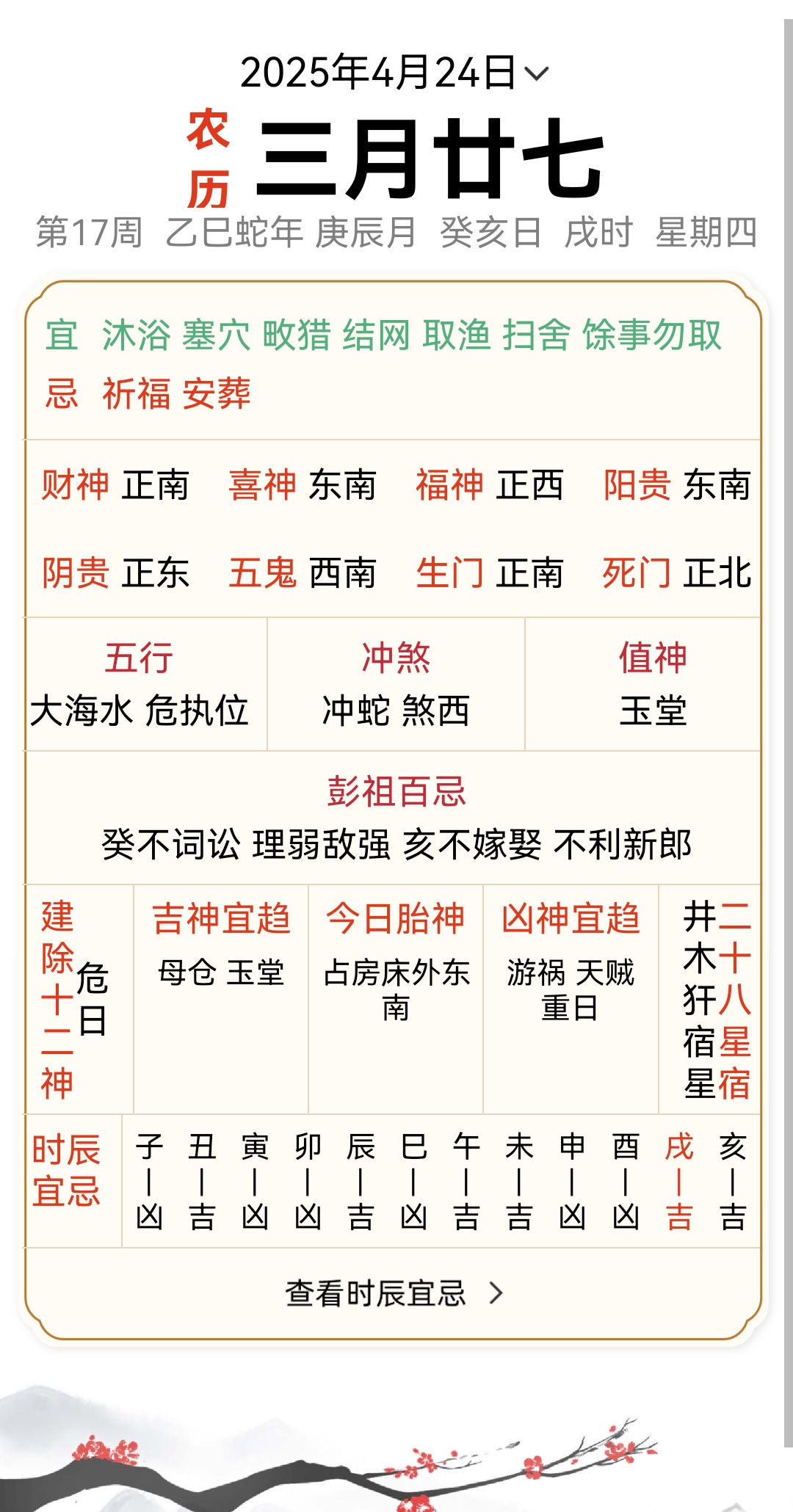Open 查看时辰宜忌 details
The width and height of the screenshot is (793, 1512).
click(394, 1293)
